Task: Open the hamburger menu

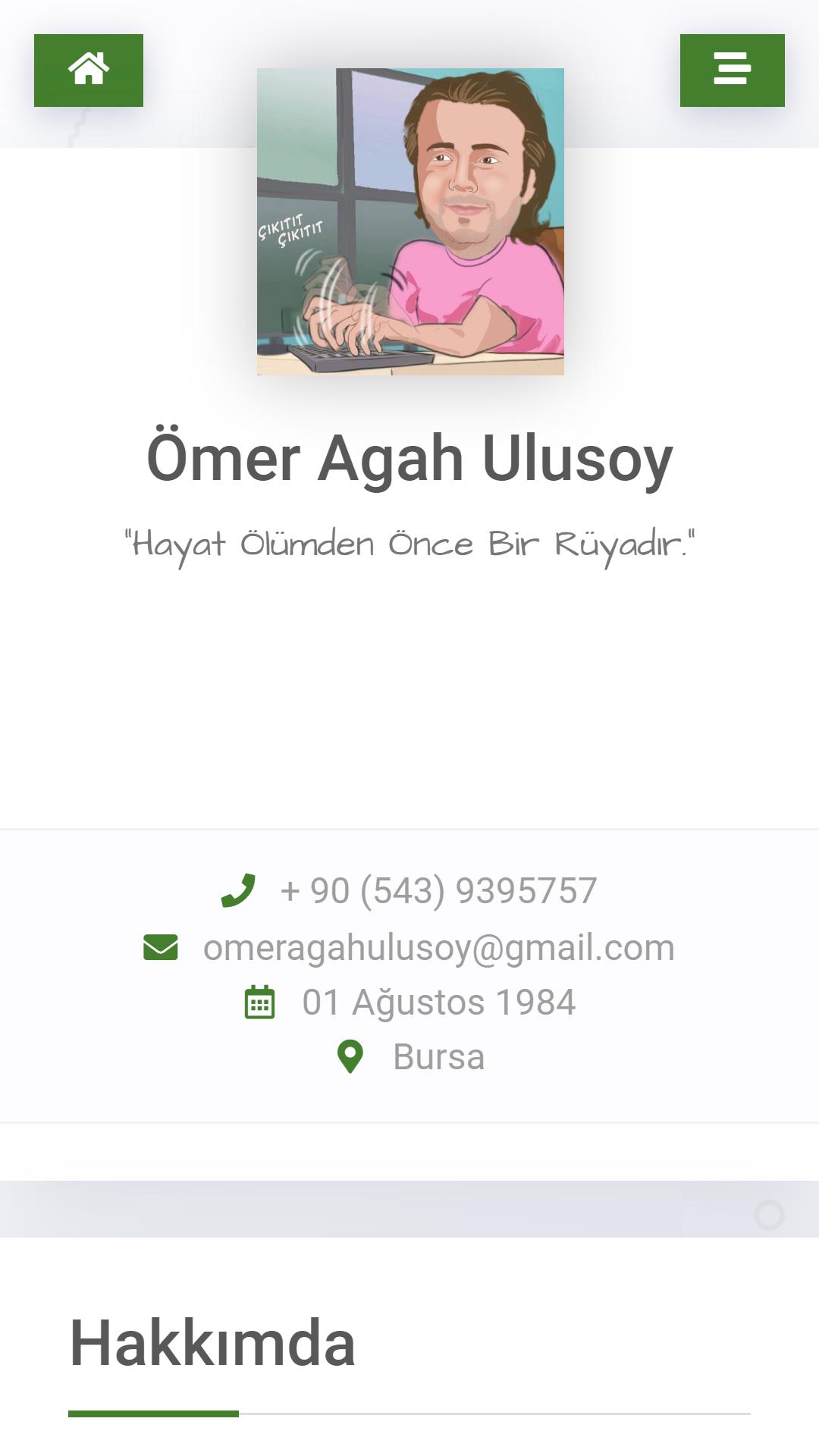Action: [x=733, y=71]
